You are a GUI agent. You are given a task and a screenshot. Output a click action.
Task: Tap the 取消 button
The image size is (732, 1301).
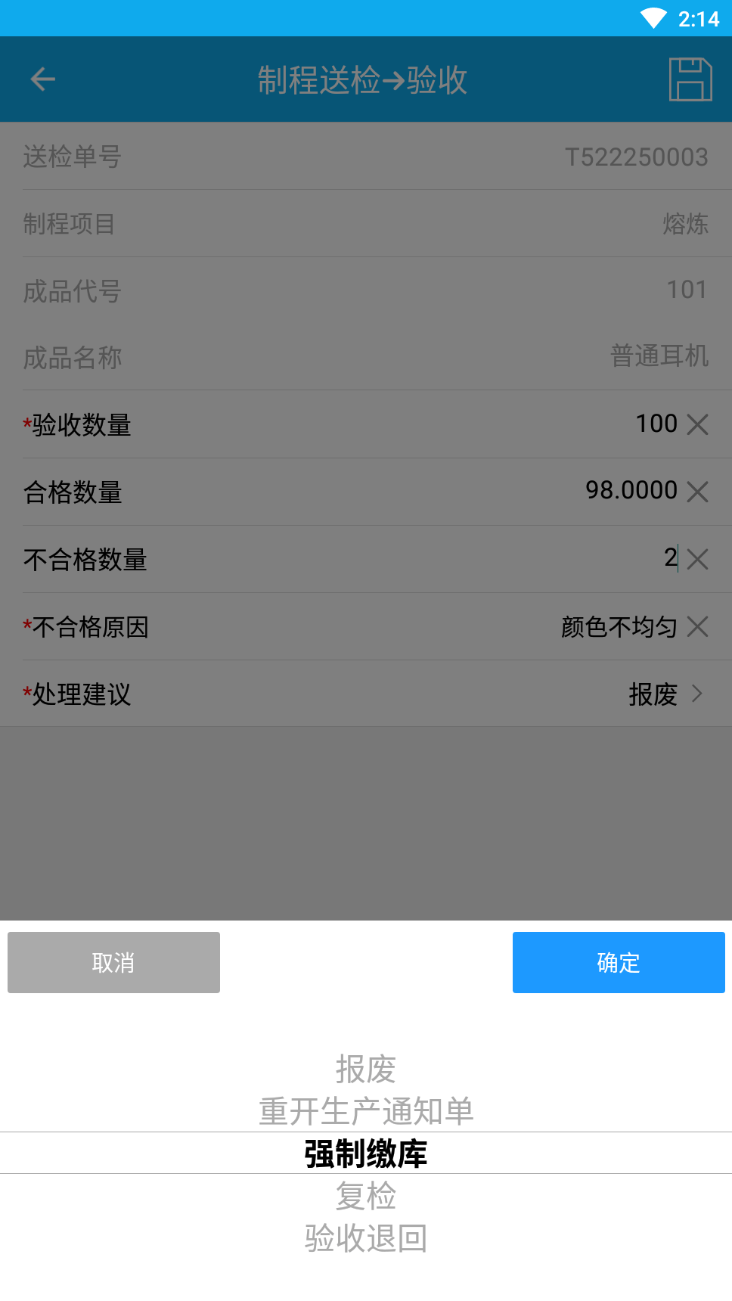tap(113, 962)
